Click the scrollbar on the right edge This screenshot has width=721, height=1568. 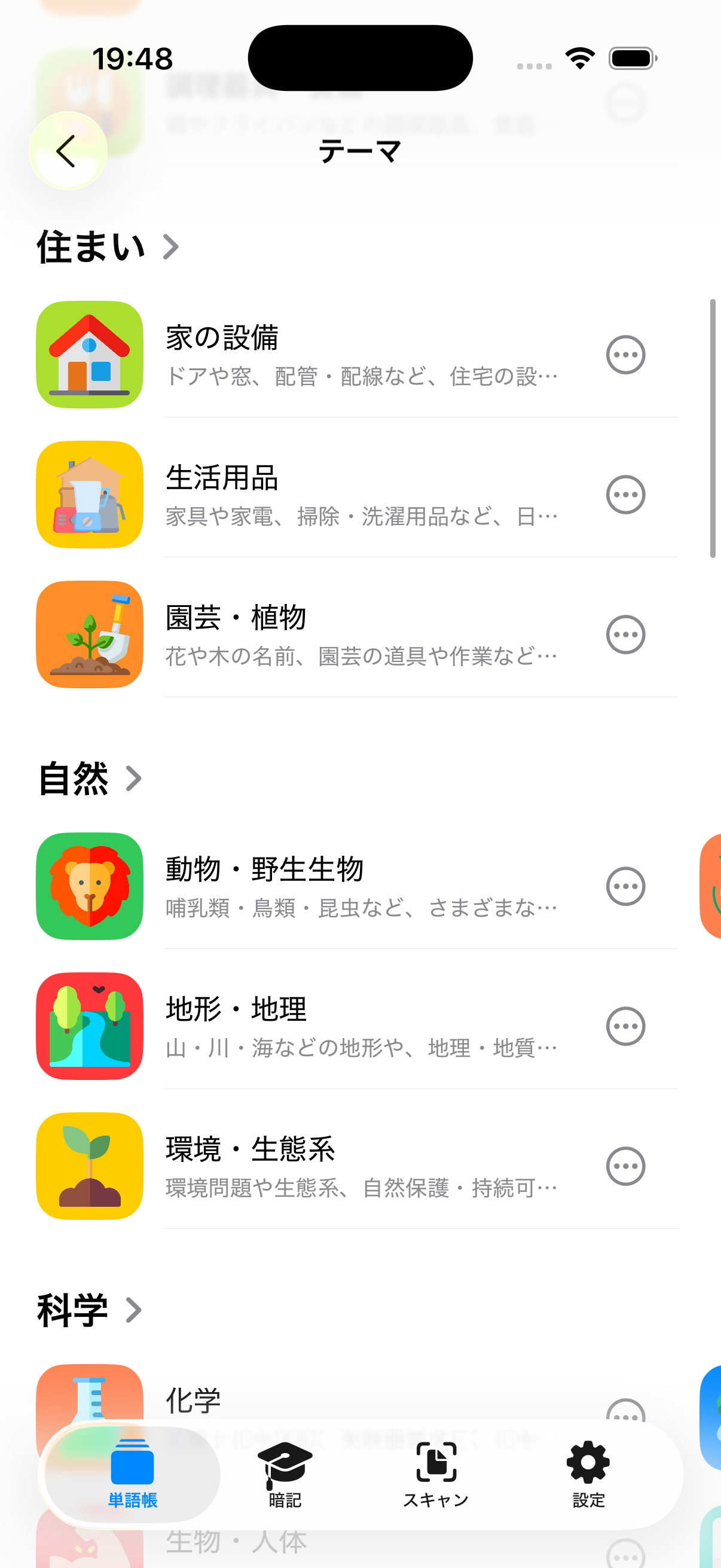713,426
